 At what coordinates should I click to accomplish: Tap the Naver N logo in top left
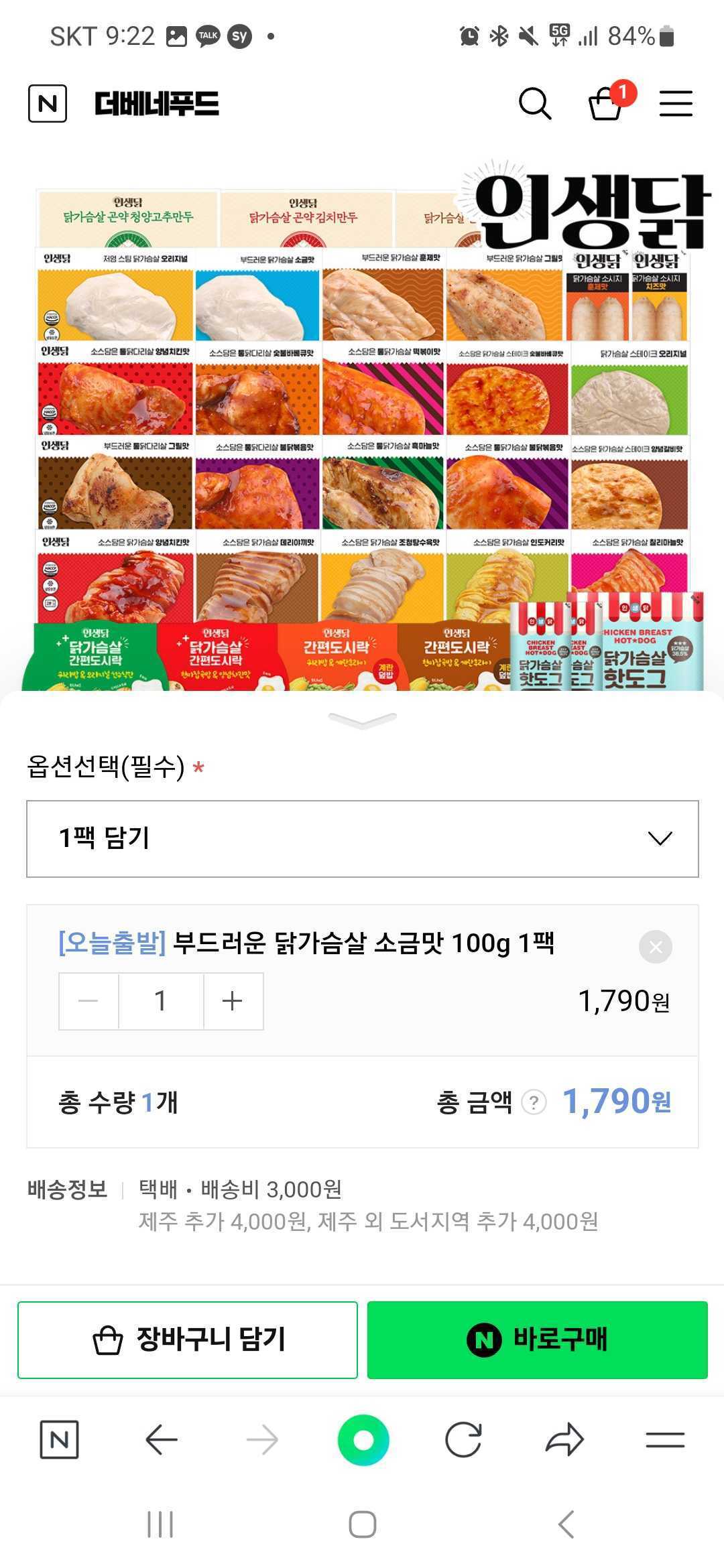click(46, 103)
